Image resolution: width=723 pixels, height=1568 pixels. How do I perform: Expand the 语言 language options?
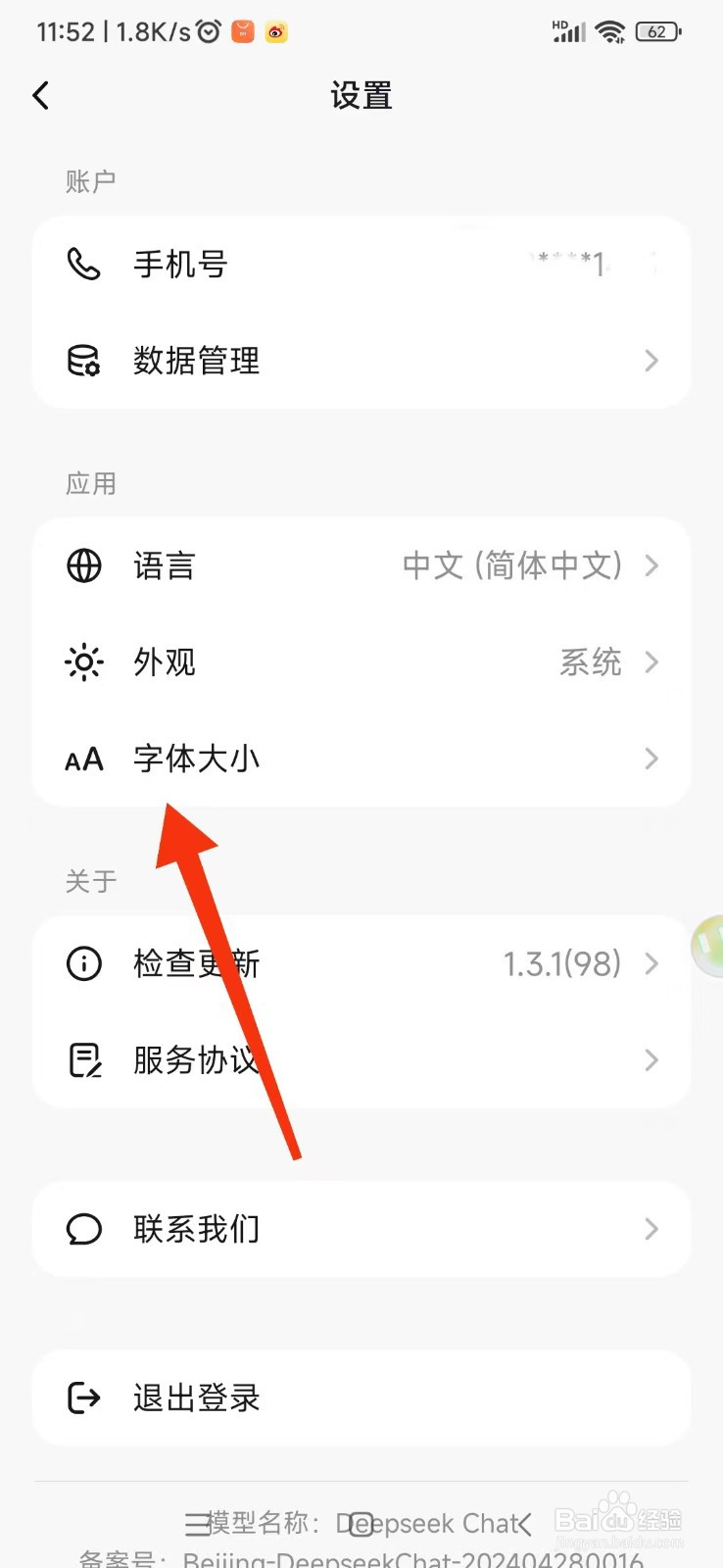(x=651, y=565)
